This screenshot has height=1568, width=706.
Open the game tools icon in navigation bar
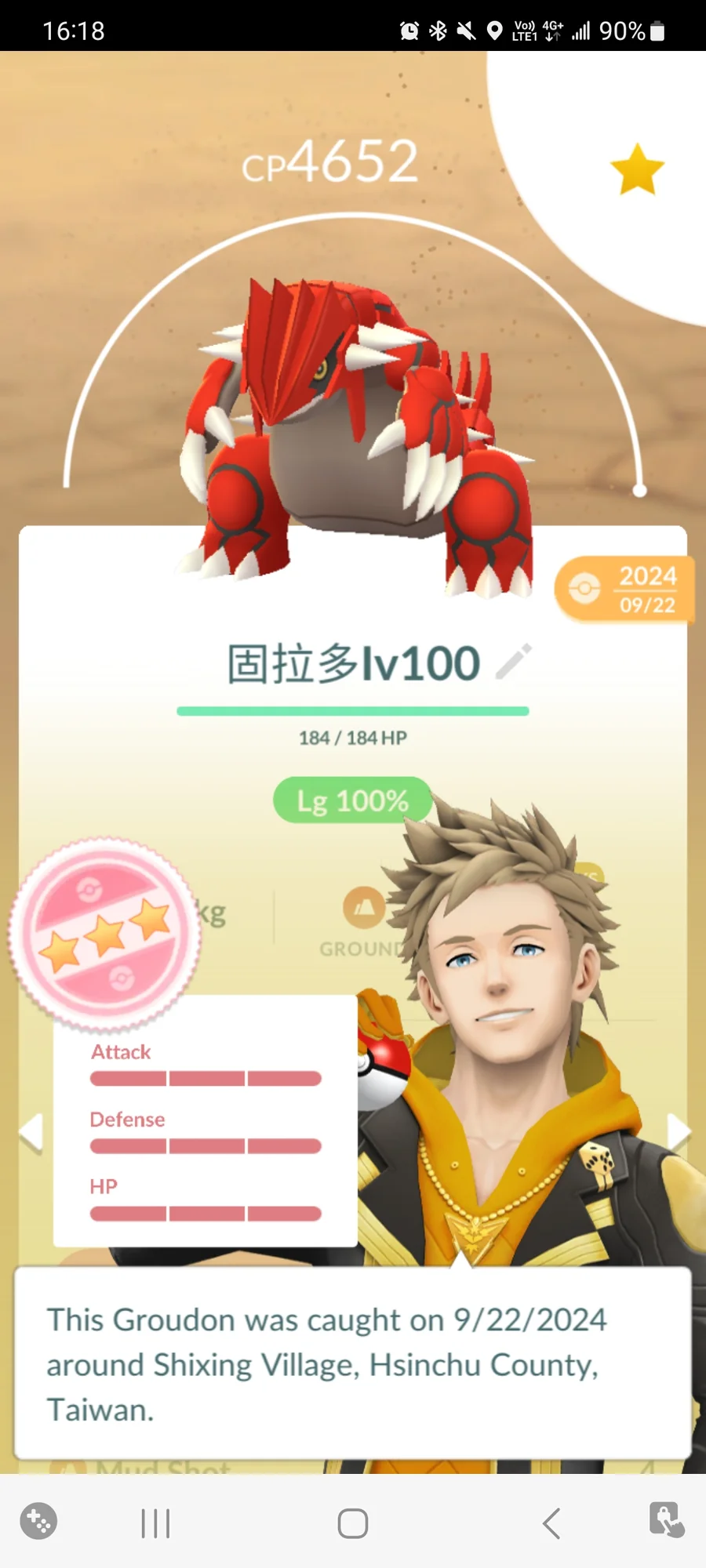tap(38, 1522)
